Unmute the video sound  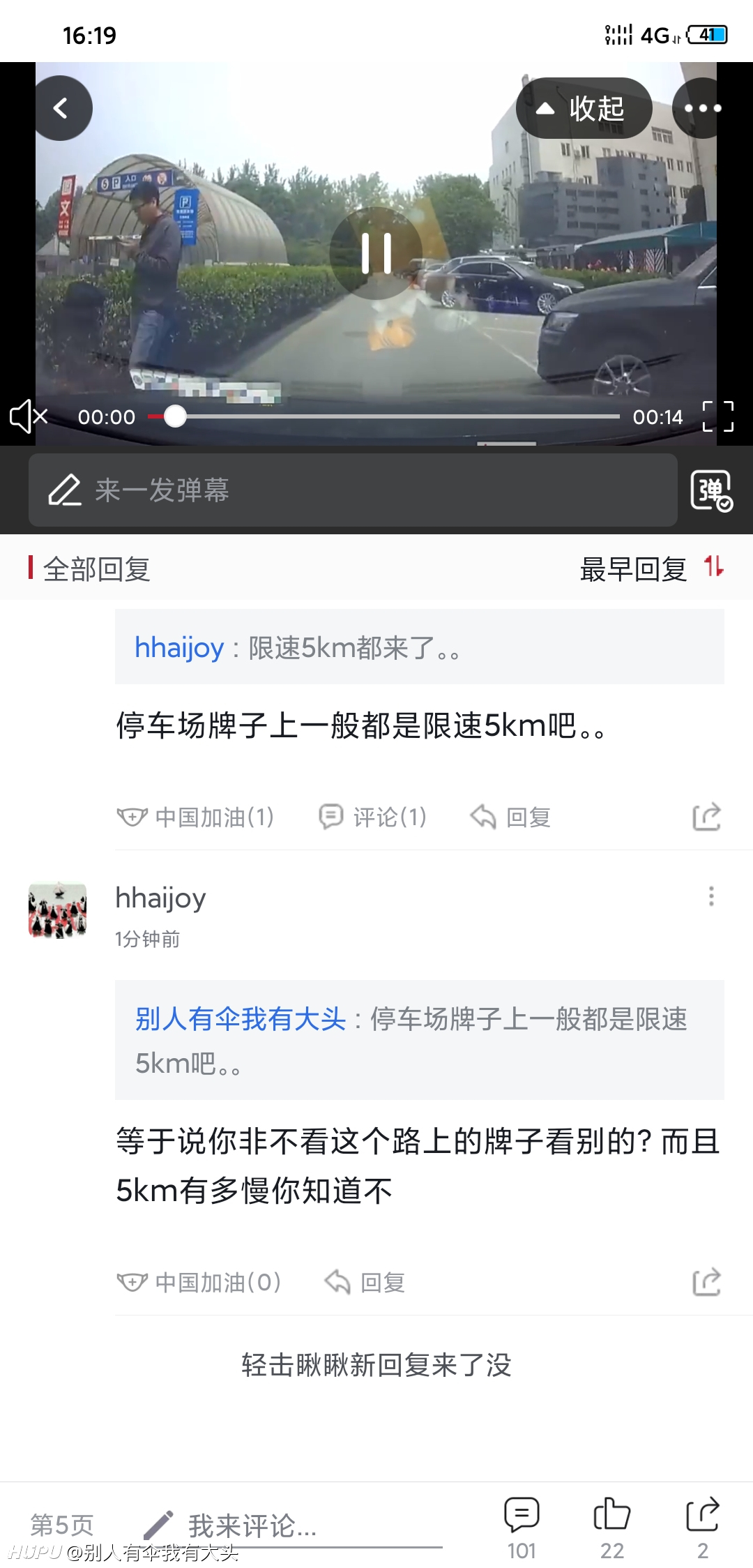pos(28,417)
